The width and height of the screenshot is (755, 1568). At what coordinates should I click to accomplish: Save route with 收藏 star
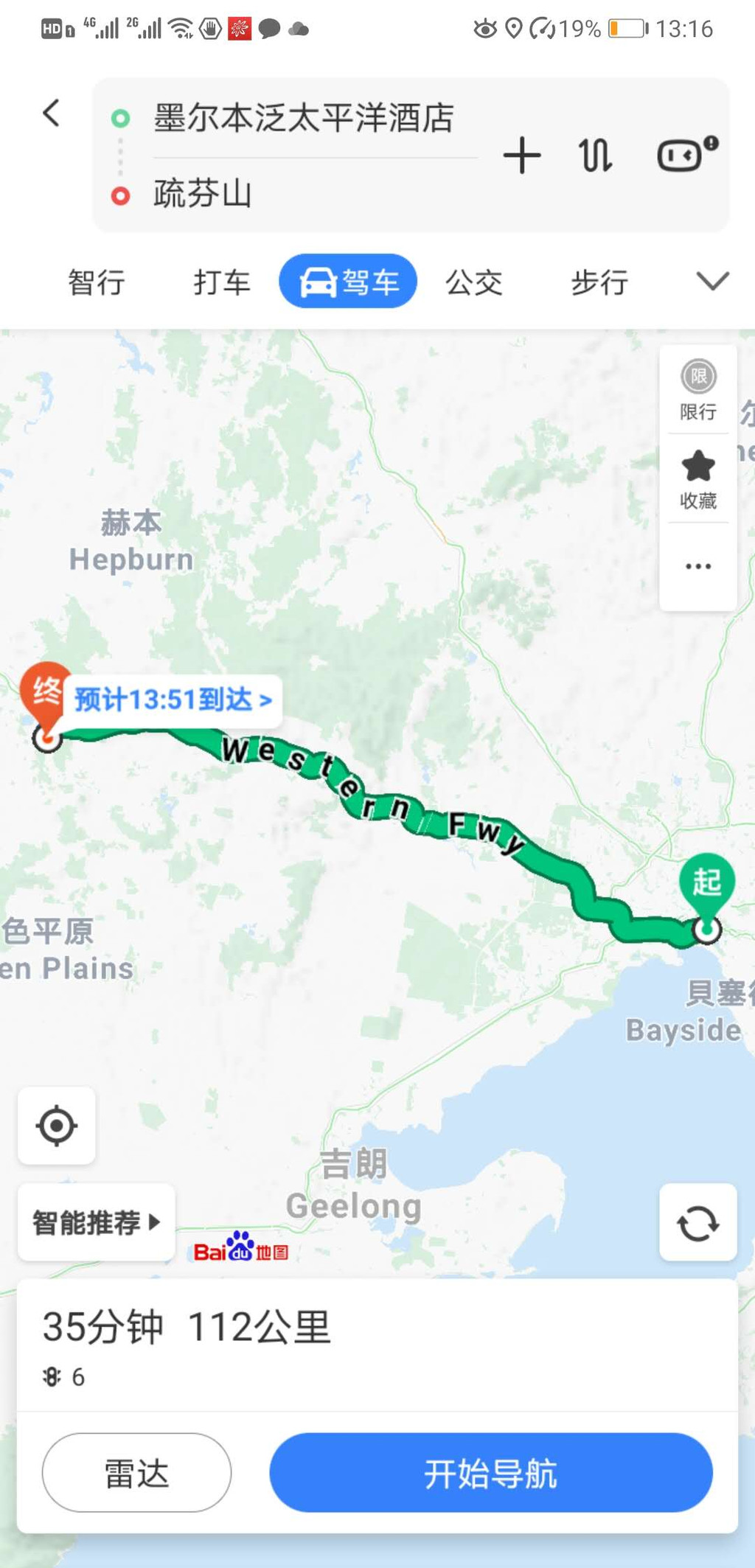point(697,479)
